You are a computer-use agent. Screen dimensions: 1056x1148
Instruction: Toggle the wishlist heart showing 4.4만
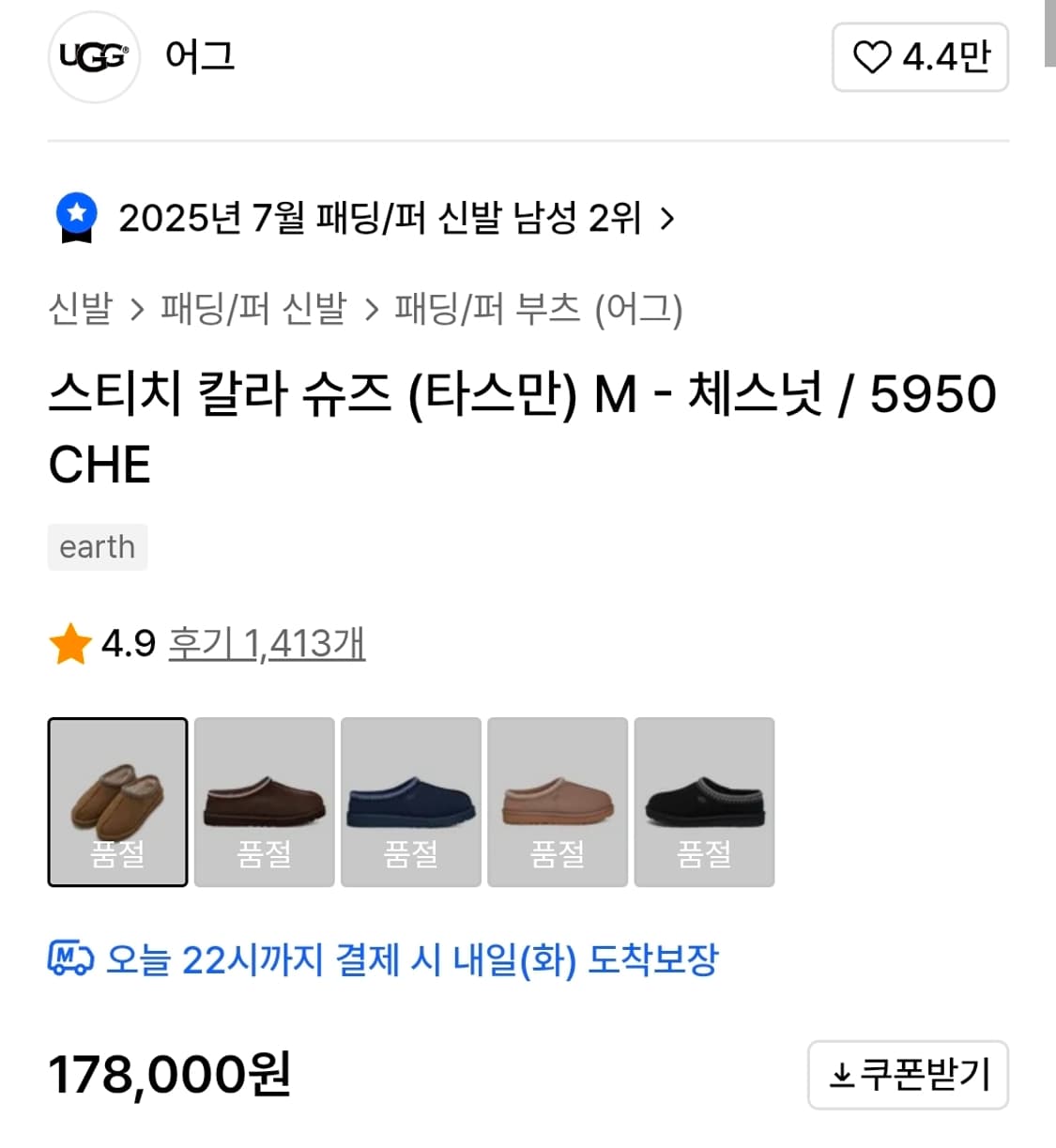(x=920, y=56)
